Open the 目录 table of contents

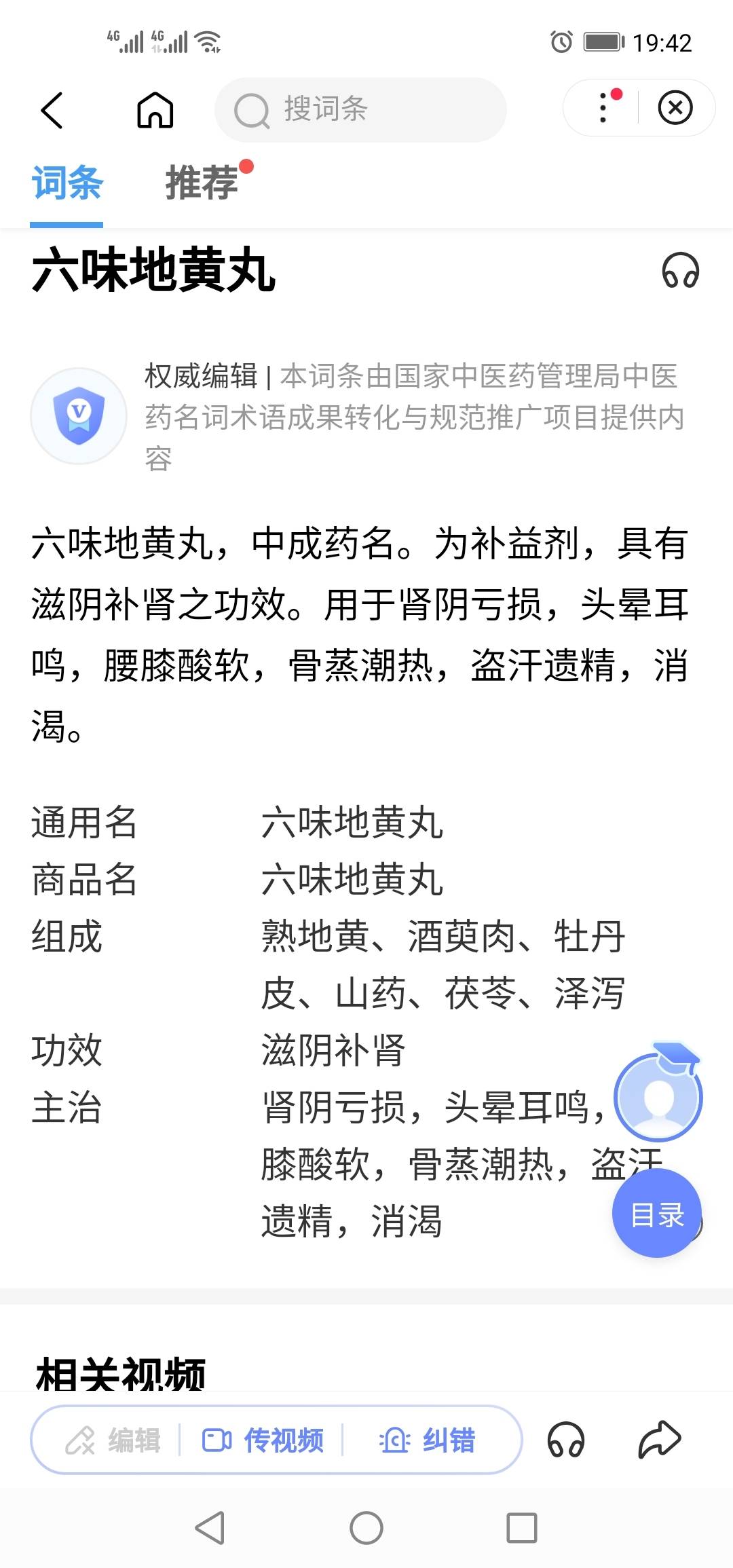tap(656, 1214)
